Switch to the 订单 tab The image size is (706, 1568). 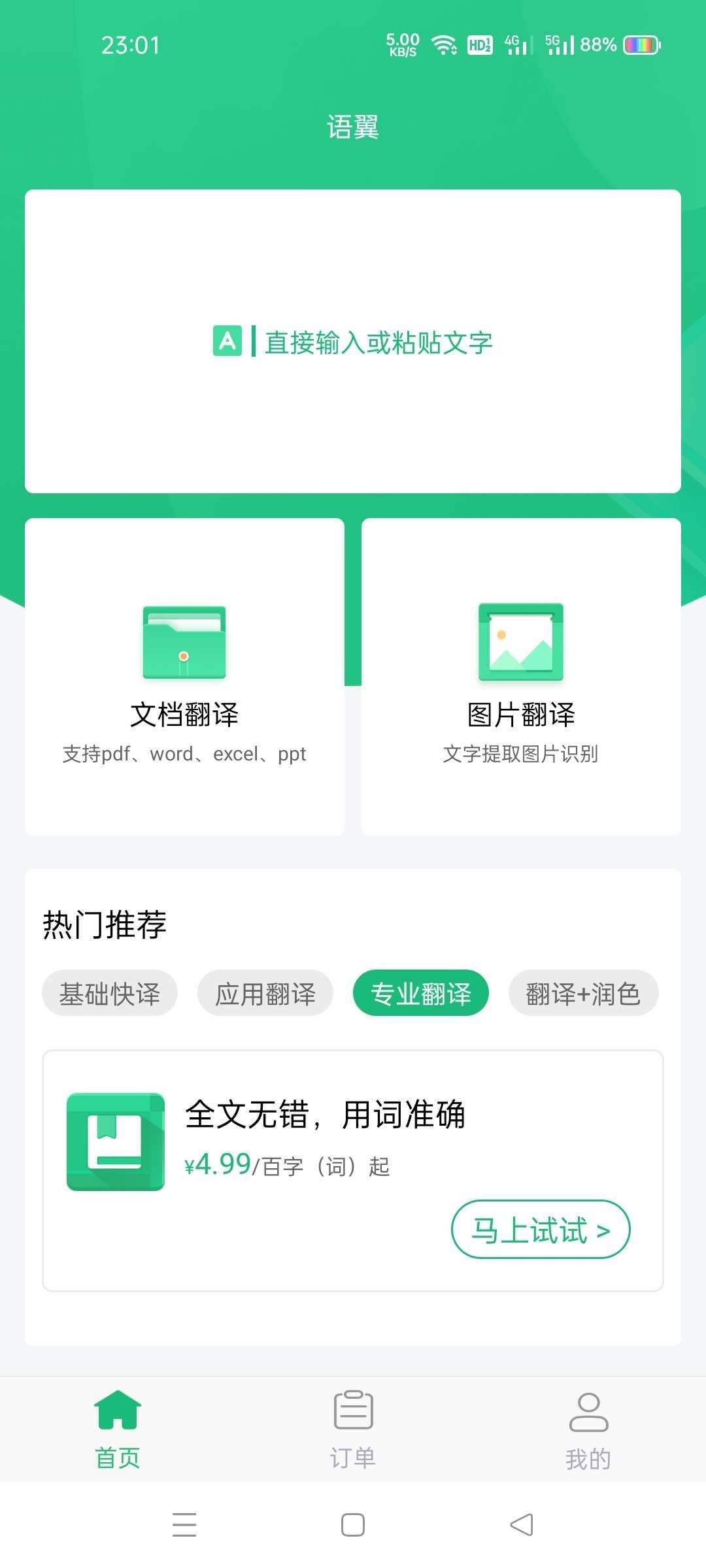click(353, 1429)
